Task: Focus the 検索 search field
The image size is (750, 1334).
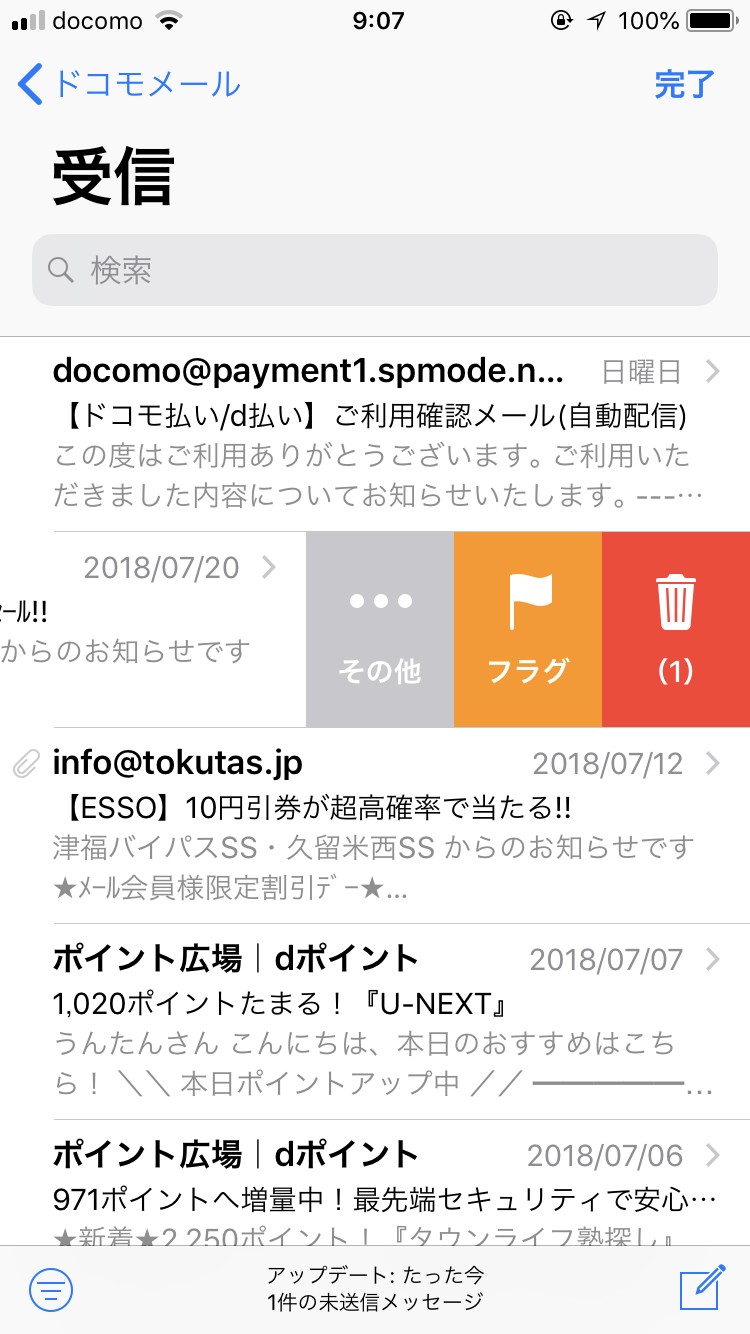Action: 375,270
